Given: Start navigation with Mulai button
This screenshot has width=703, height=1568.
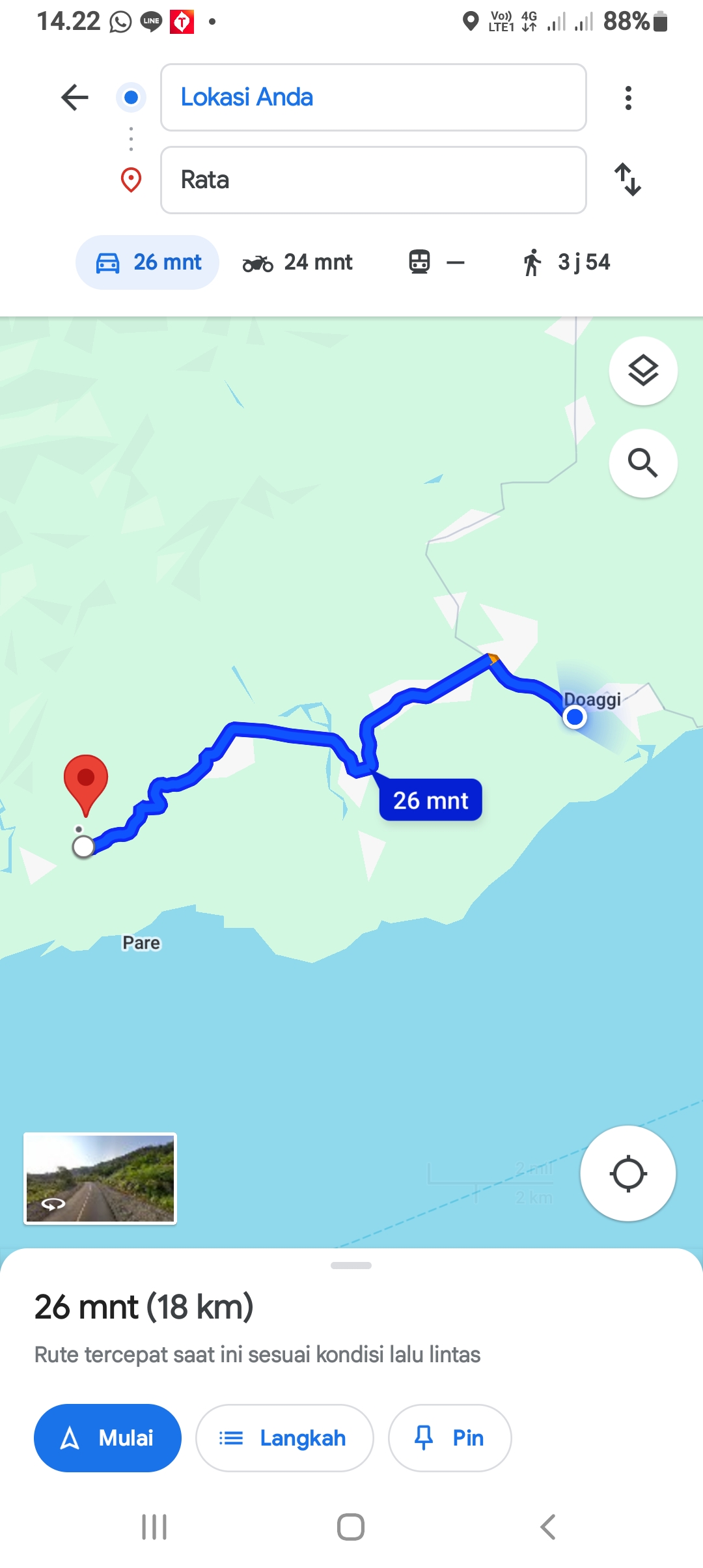Looking at the screenshot, I should [x=107, y=1438].
